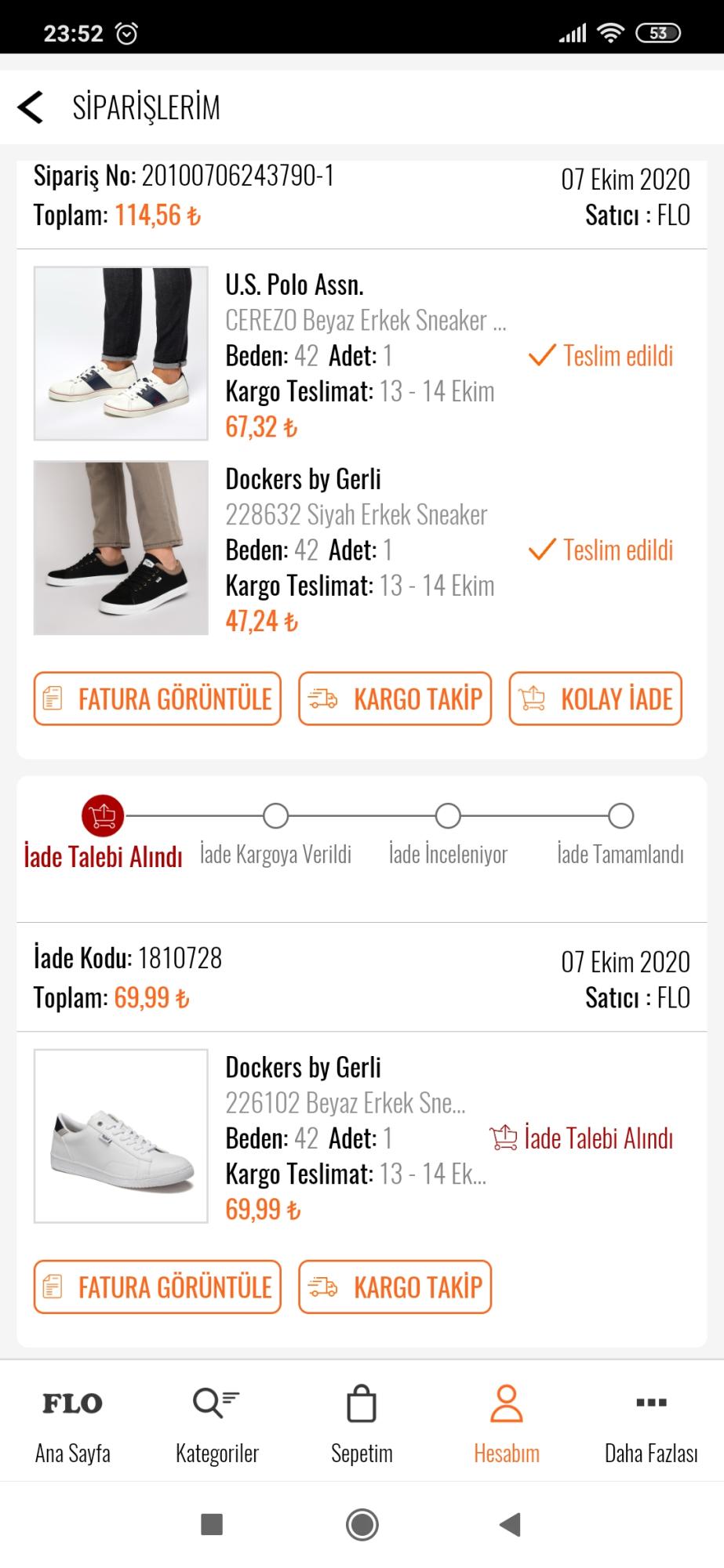Tap the system home button
The height and width of the screenshot is (1568, 724).
362,1524
